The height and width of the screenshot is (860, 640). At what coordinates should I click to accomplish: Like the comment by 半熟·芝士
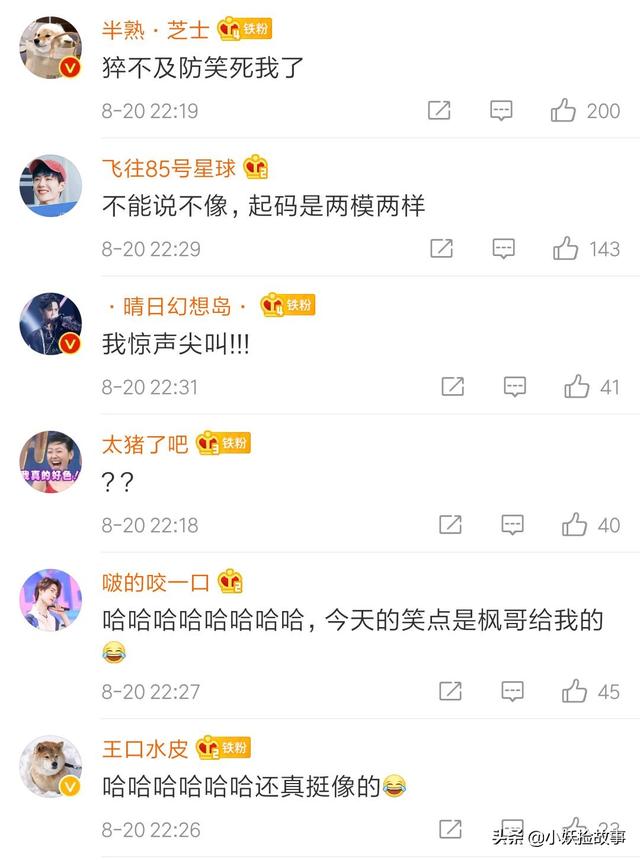point(564,110)
